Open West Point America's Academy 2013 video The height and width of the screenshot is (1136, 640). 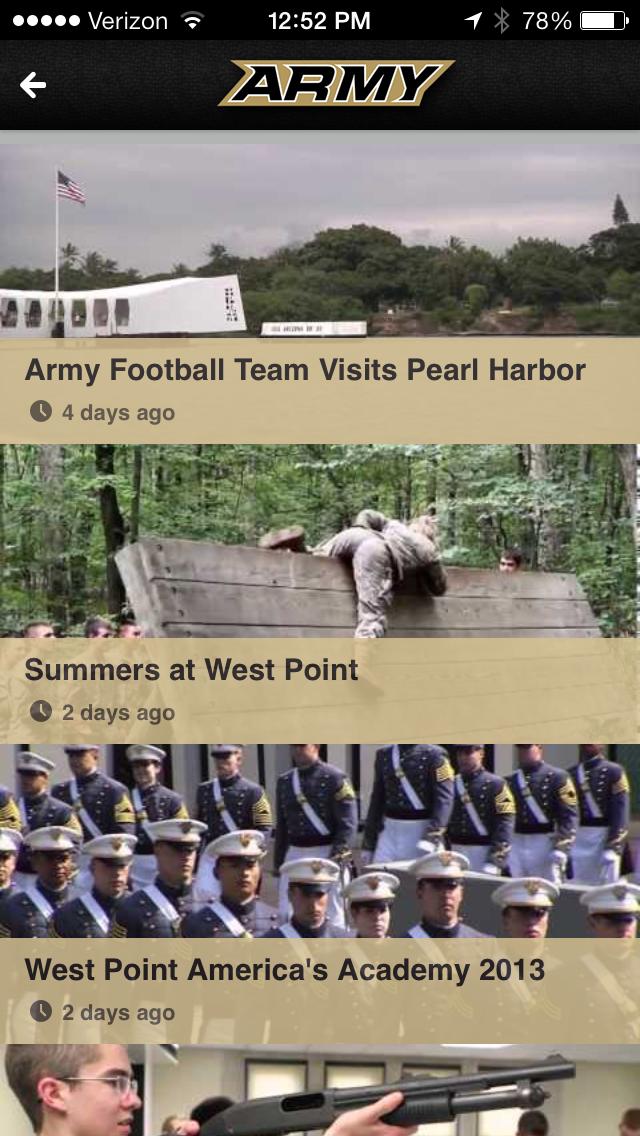tap(320, 890)
